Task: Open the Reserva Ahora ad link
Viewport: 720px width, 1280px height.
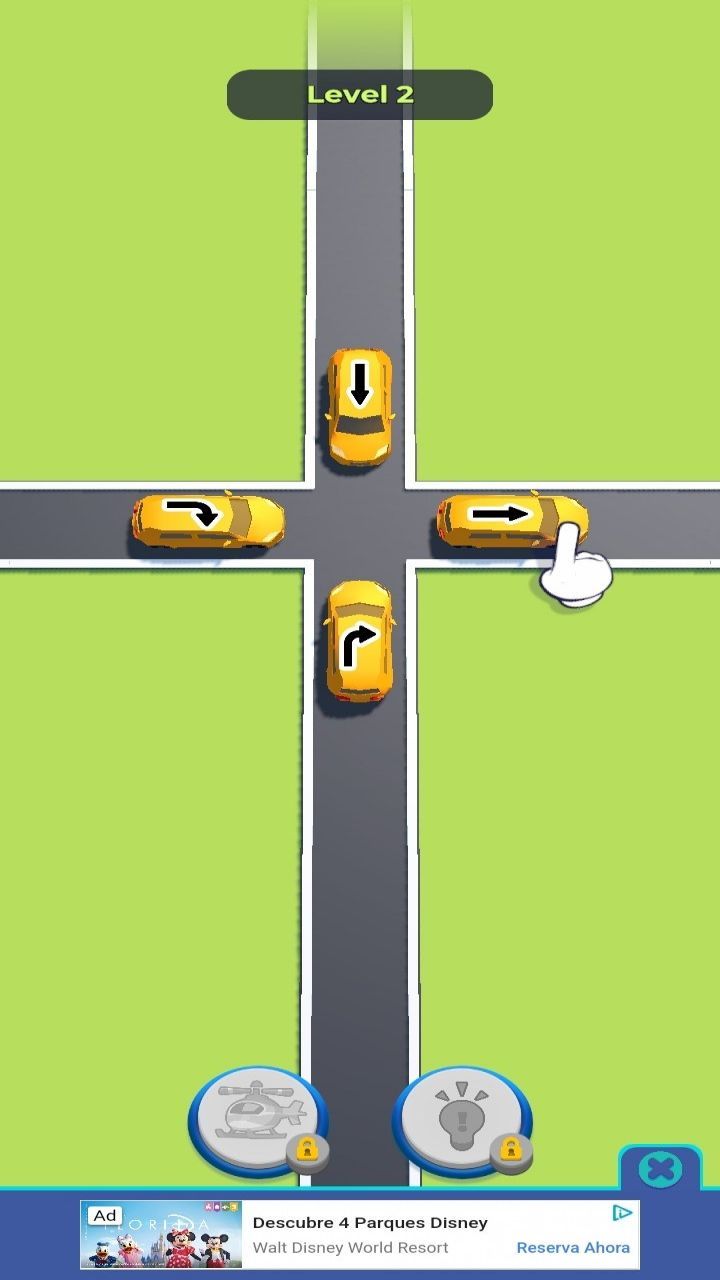Action: (x=573, y=1247)
